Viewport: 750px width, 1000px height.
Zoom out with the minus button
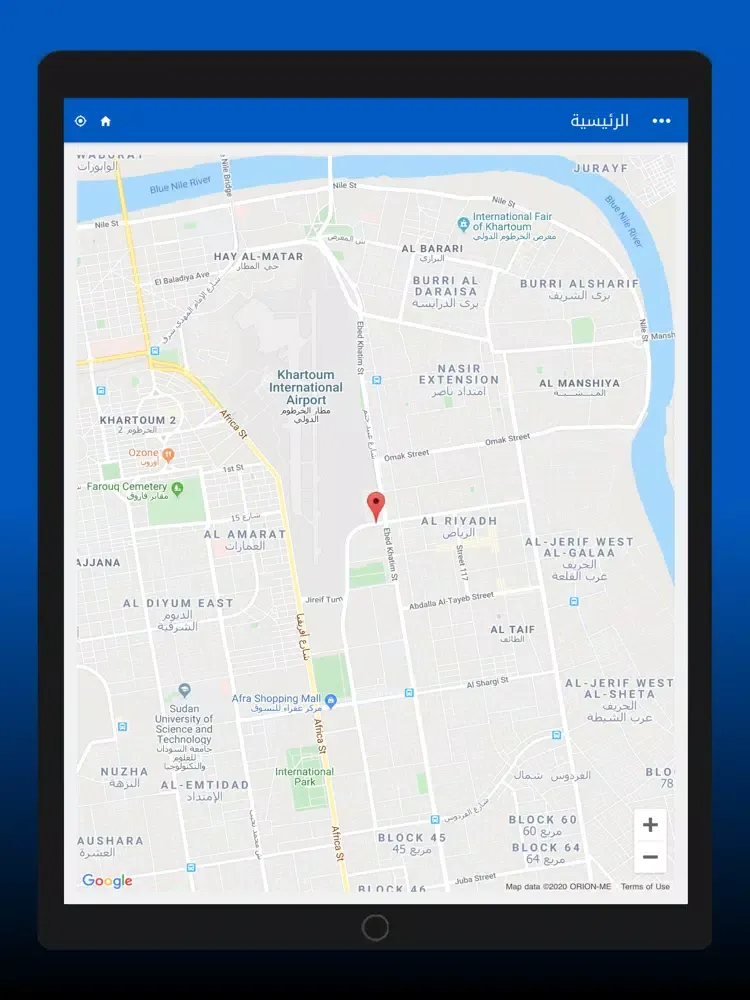click(x=650, y=857)
